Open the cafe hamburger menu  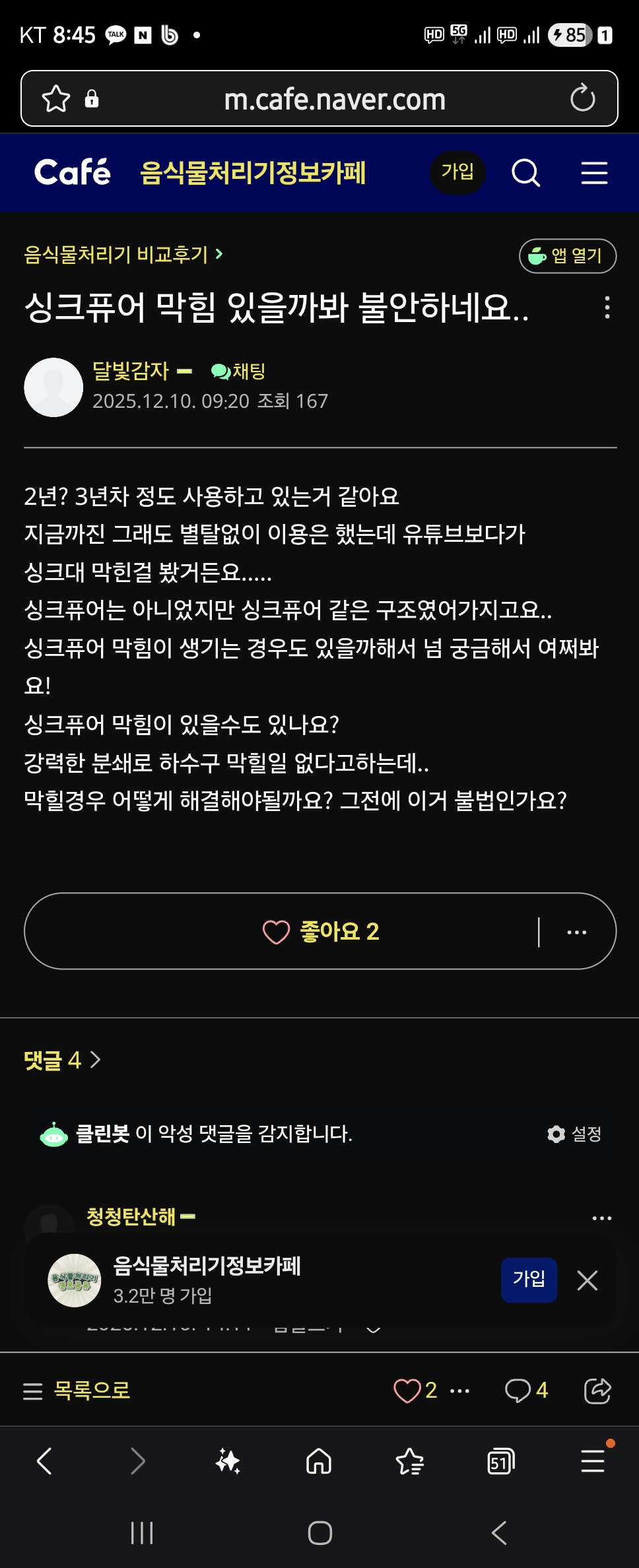pos(594,173)
